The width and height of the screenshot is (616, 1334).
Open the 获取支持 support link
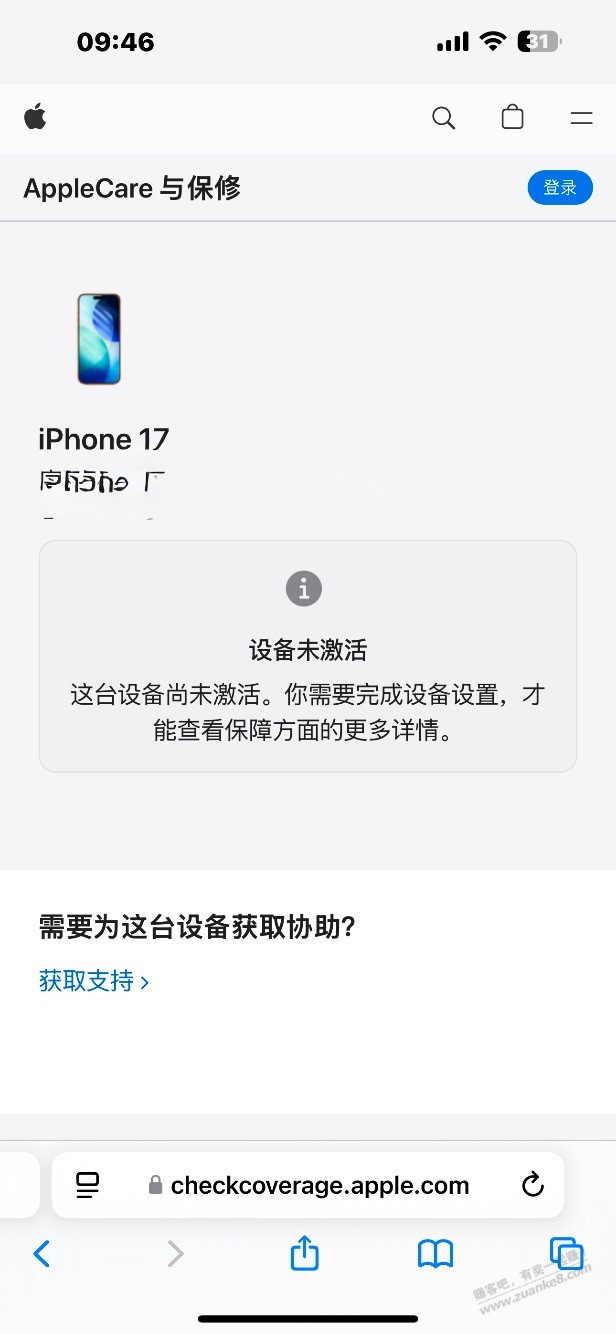coord(94,981)
